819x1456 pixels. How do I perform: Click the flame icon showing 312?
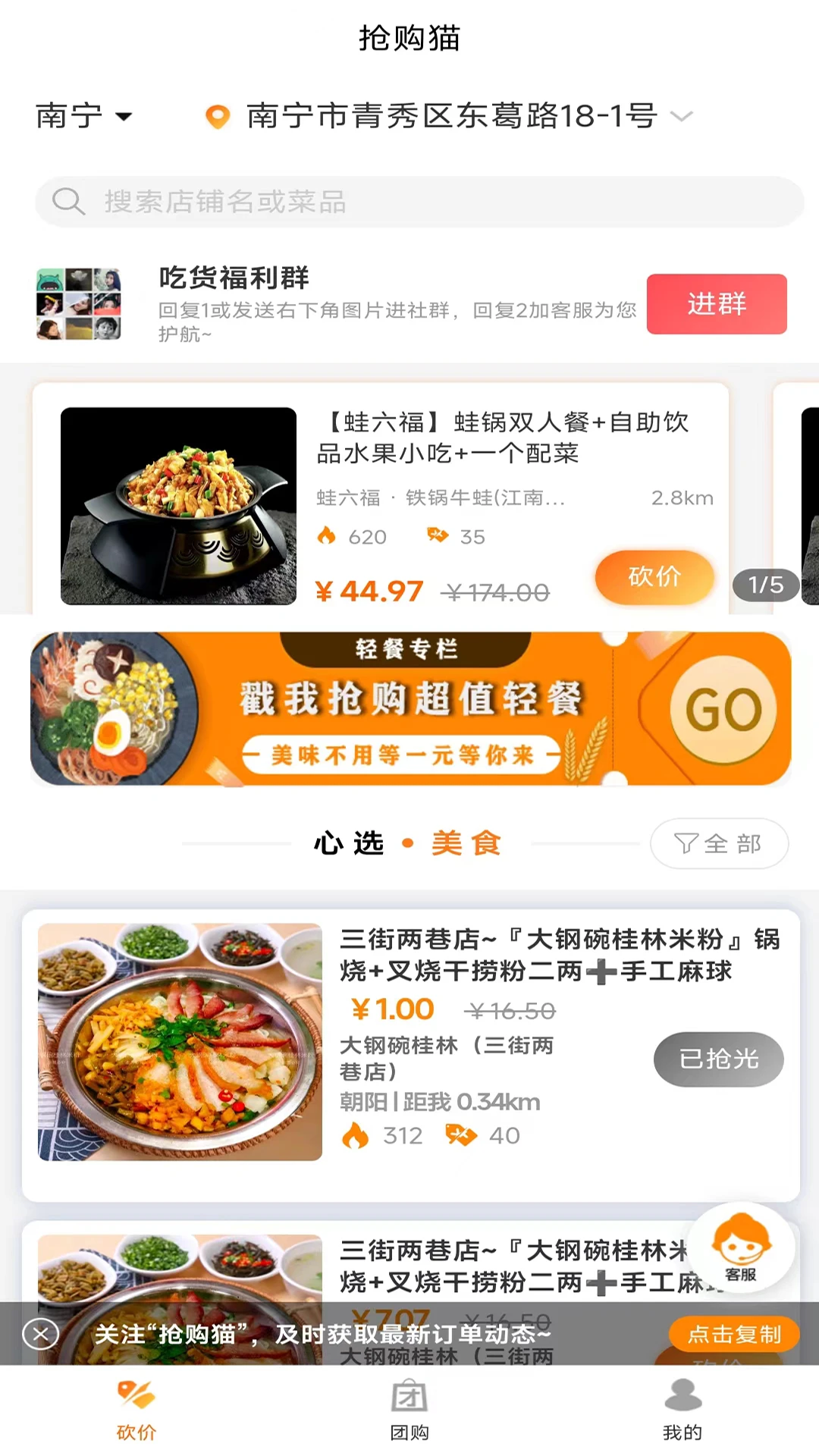[356, 1136]
